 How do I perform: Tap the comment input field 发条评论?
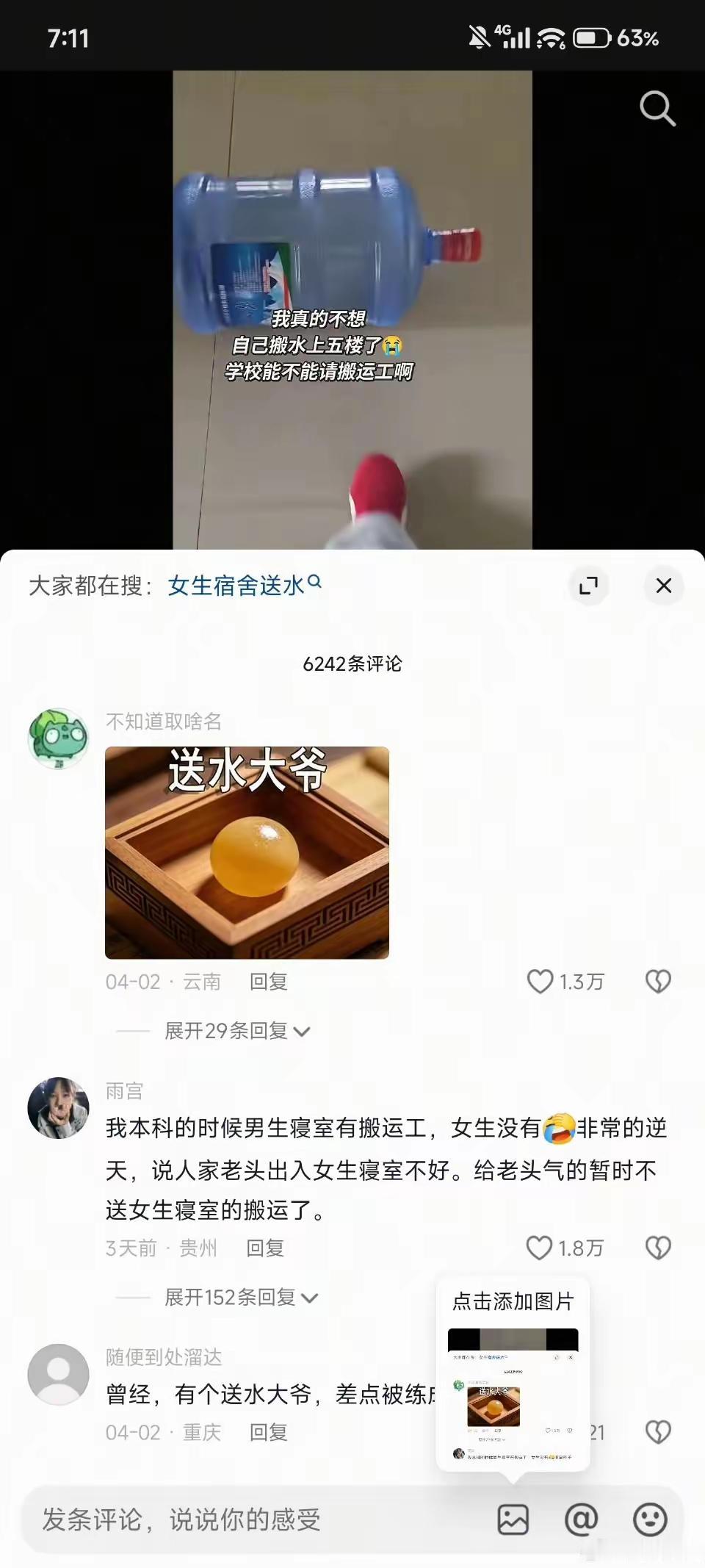[220, 1521]
